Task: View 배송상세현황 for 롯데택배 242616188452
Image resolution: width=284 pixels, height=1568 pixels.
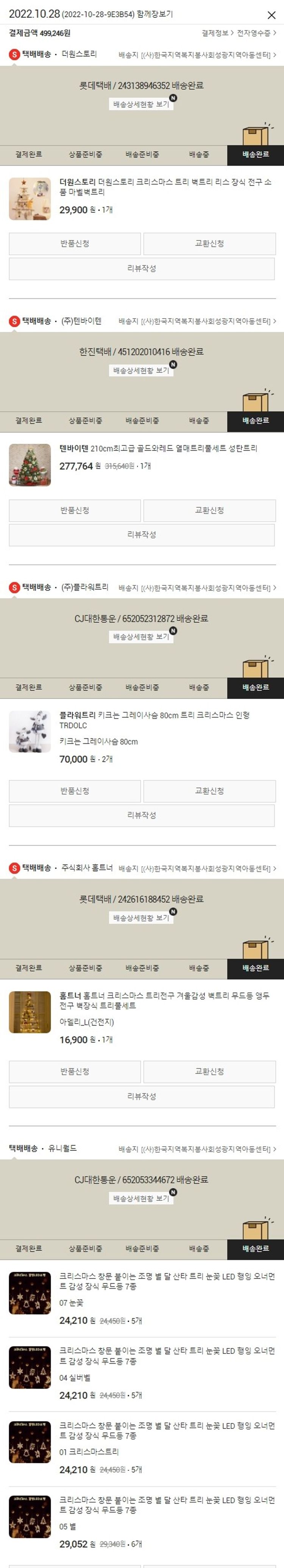Action: tap(141, 917)
